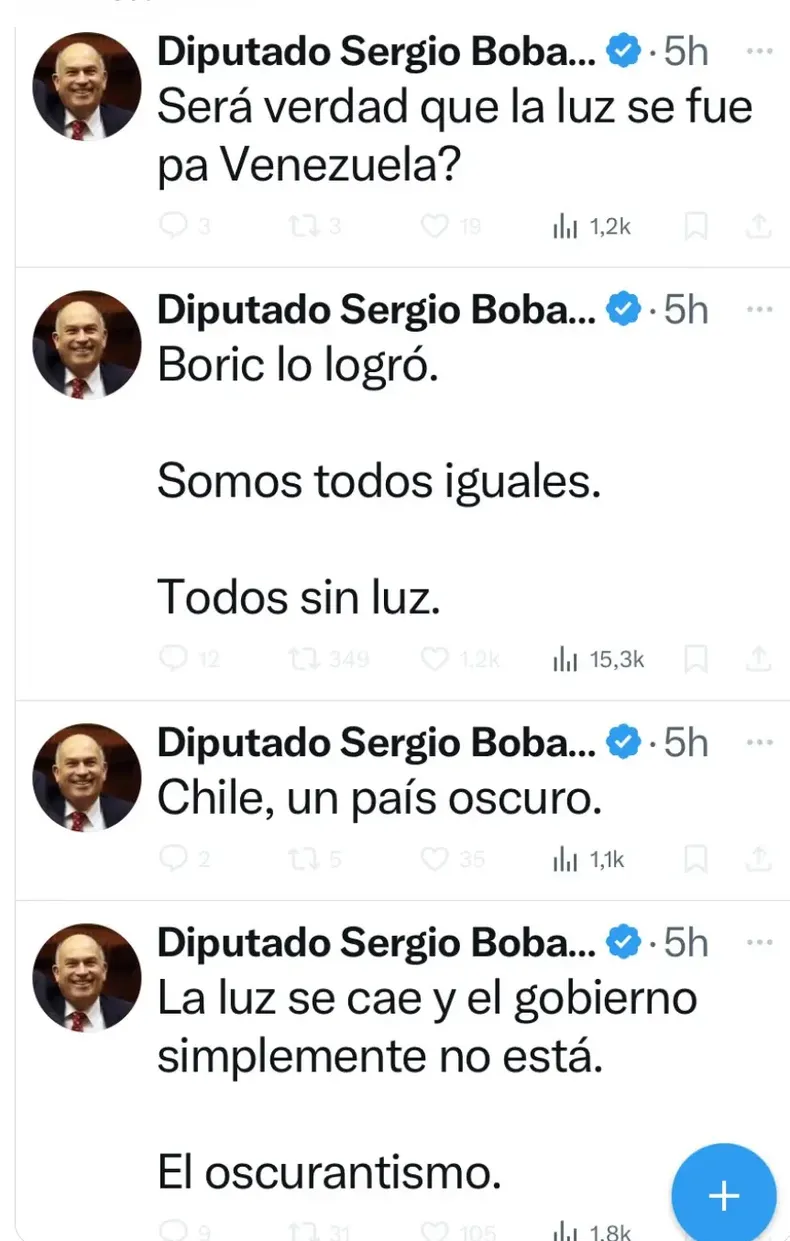This screenshot has width=790, height=1241.
Task: Like the "Será verdad que la luz" tweet
Action: click(434, 227)
